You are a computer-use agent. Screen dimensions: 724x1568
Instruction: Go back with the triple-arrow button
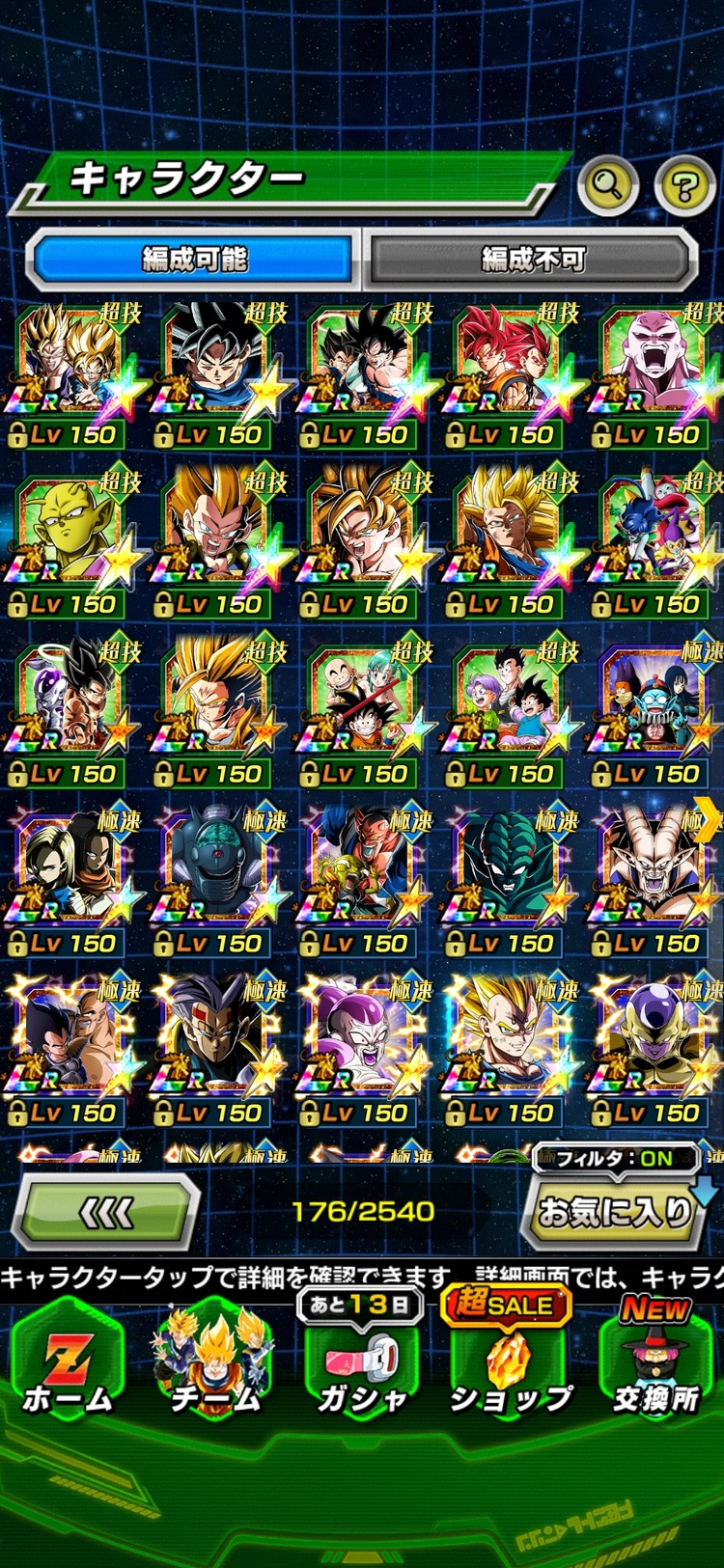(108, 1213)
